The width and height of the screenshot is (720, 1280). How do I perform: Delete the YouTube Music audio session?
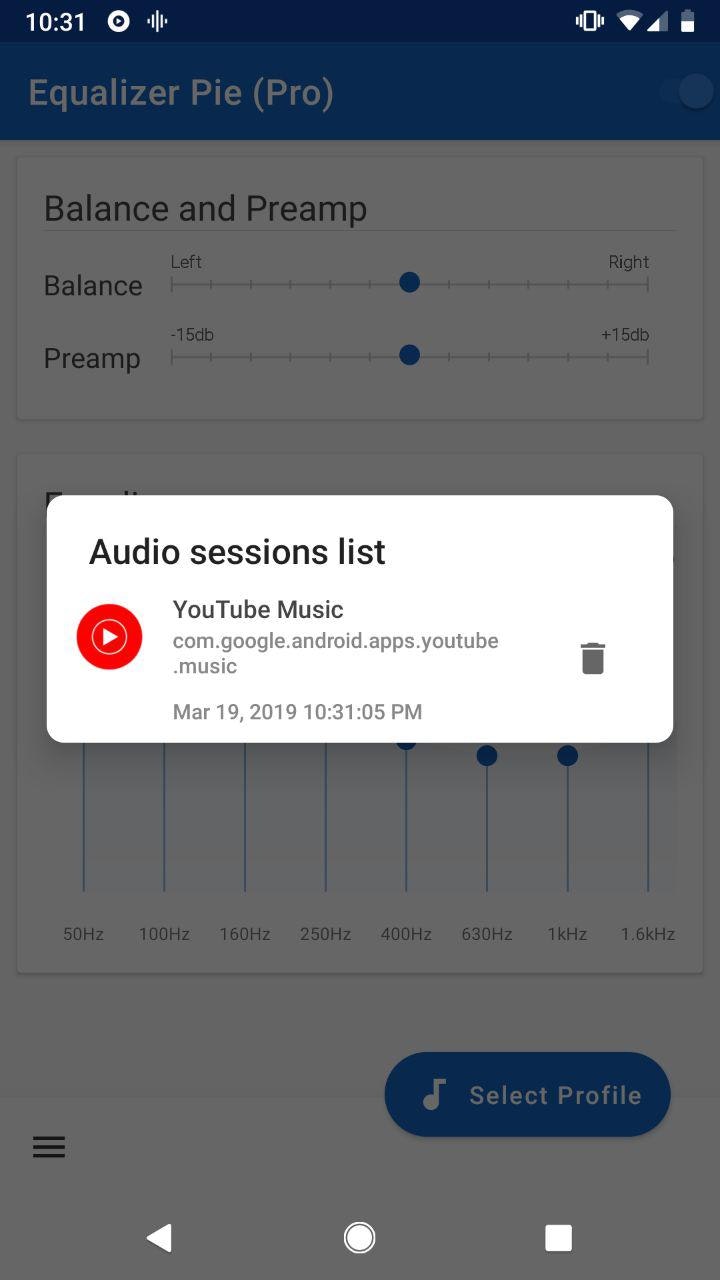[x=593, y=658]
